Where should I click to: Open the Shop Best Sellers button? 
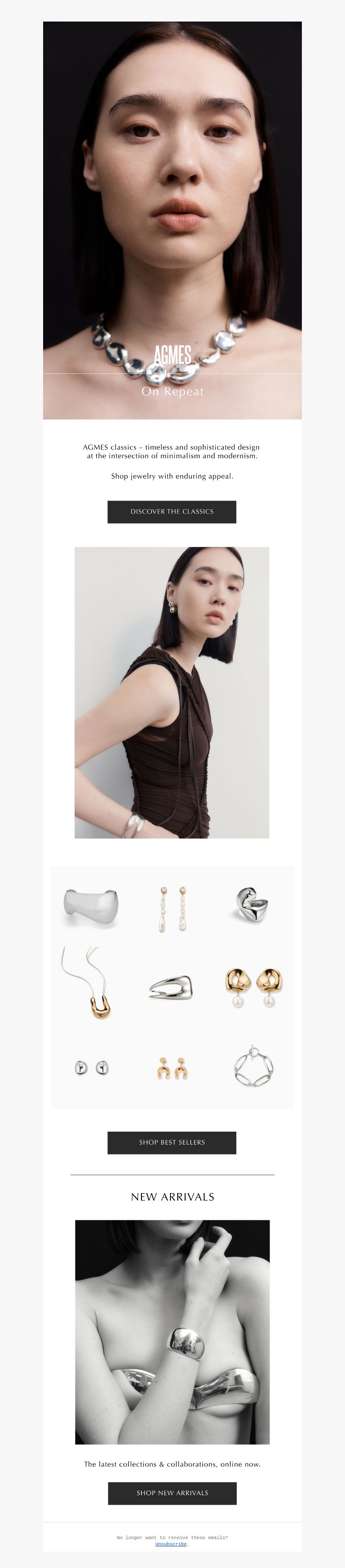[x=172, y=1142]
